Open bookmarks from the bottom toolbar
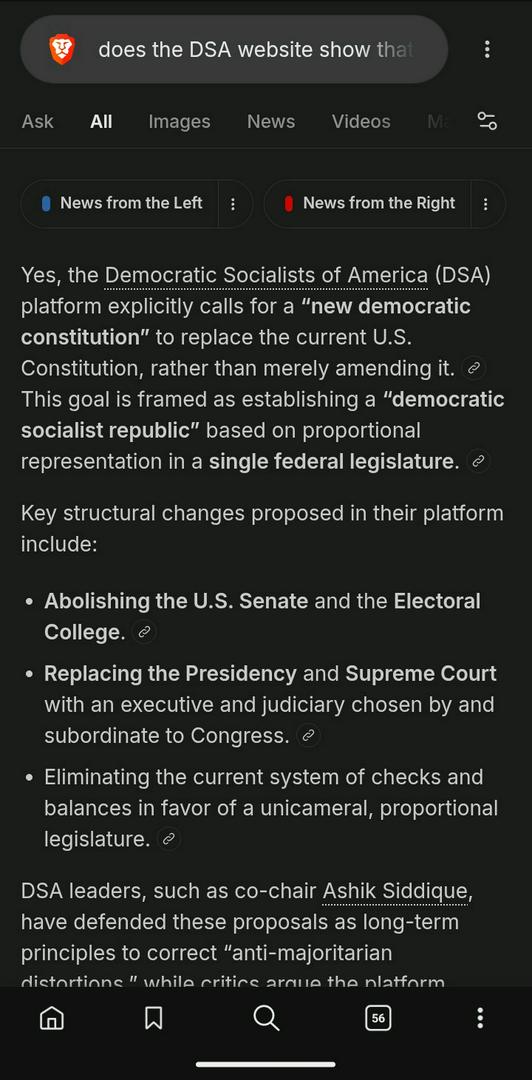 coord(154,1018)
